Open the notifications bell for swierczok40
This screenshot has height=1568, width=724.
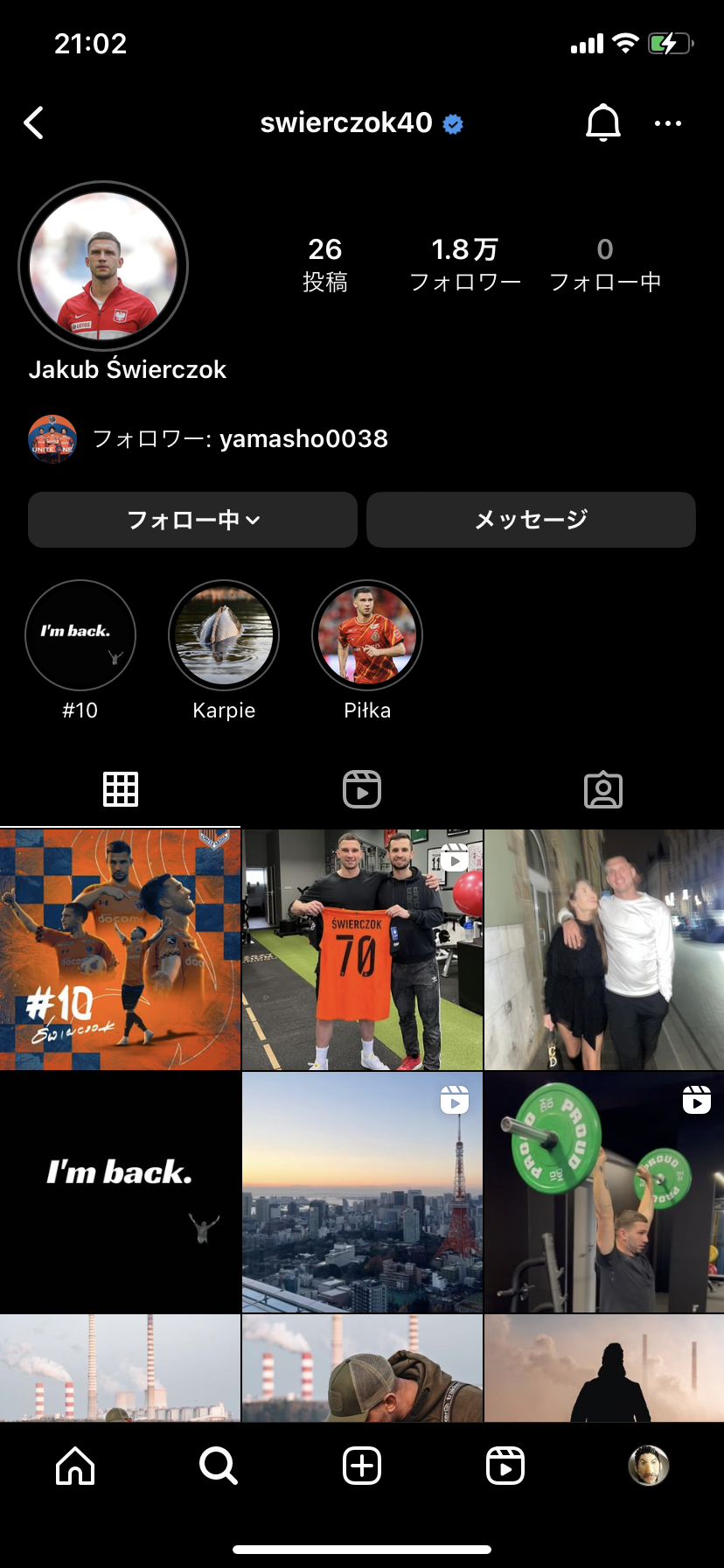click(602, 123)
